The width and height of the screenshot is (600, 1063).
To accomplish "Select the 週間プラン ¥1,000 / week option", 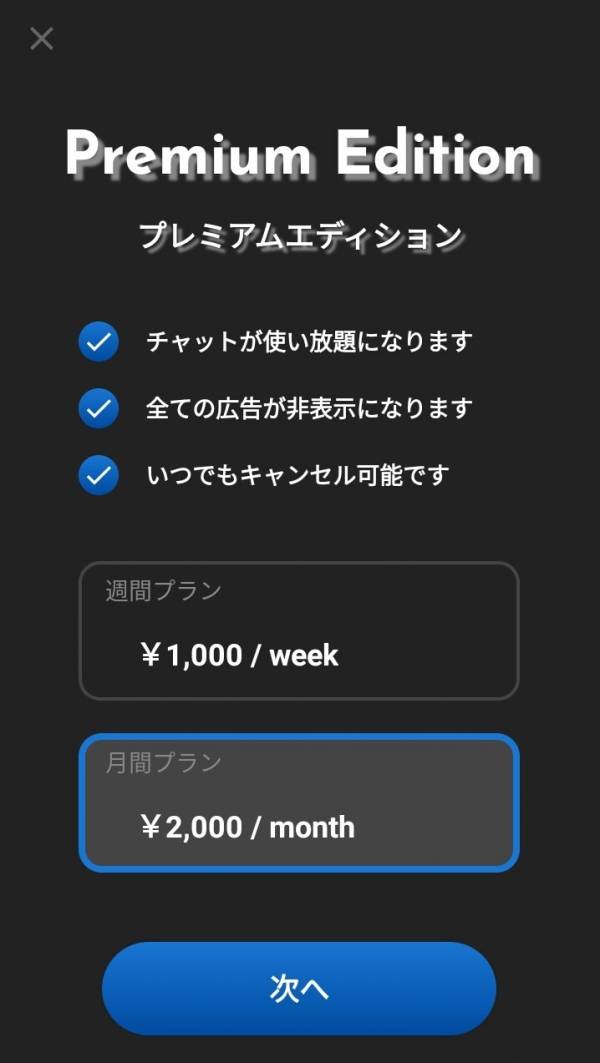I will (298, 630).
